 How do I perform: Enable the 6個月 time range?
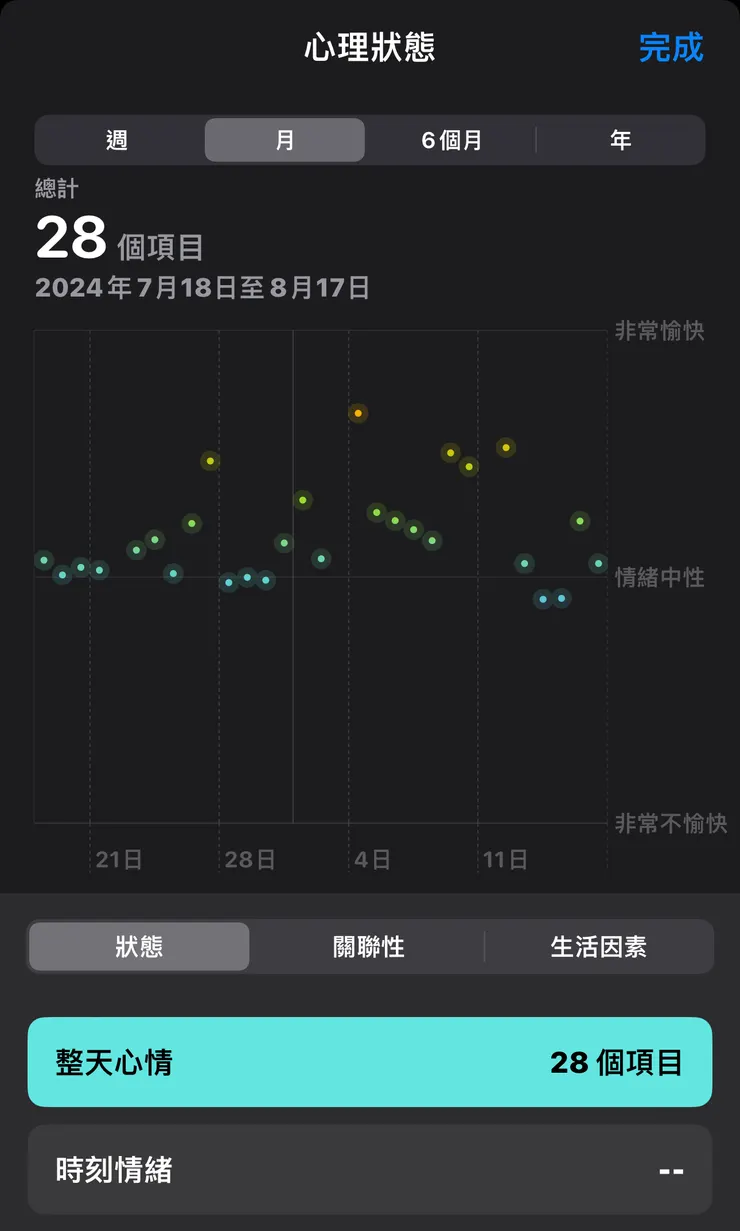tap(453, 140)
